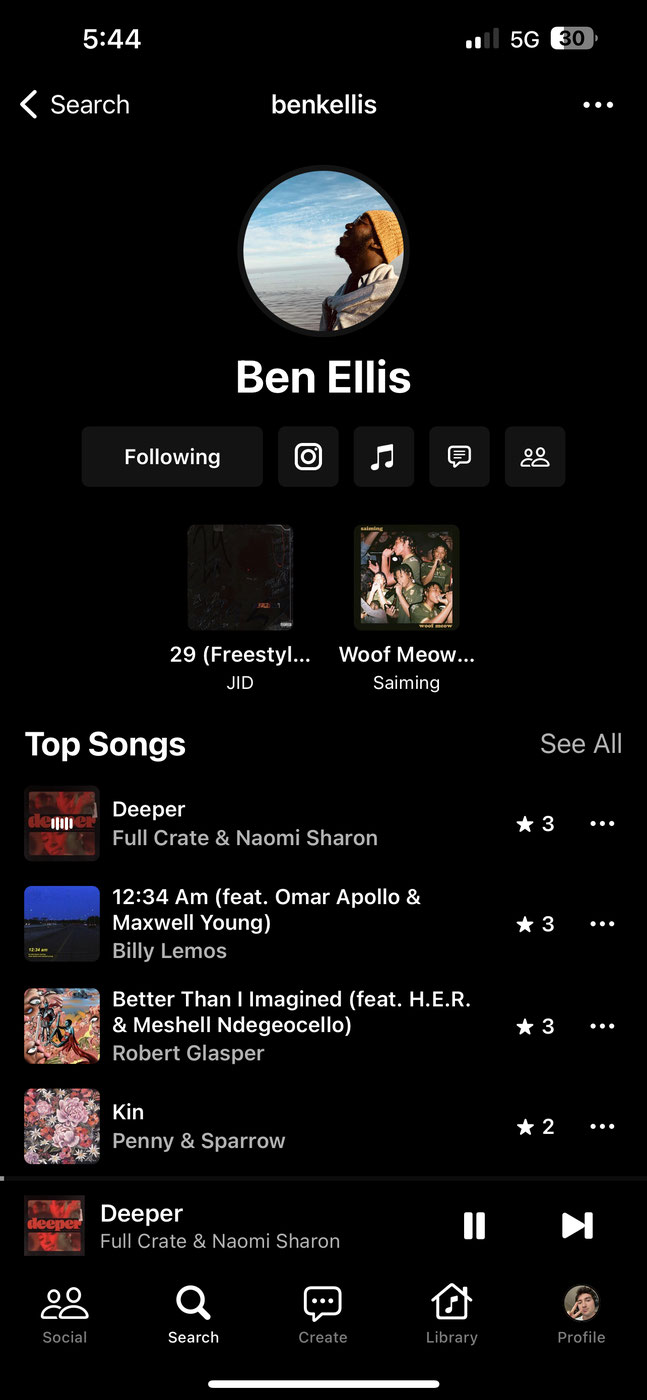View the friends list icon
The width and height of the screenshot is (647, 1400).
point(535,457)
